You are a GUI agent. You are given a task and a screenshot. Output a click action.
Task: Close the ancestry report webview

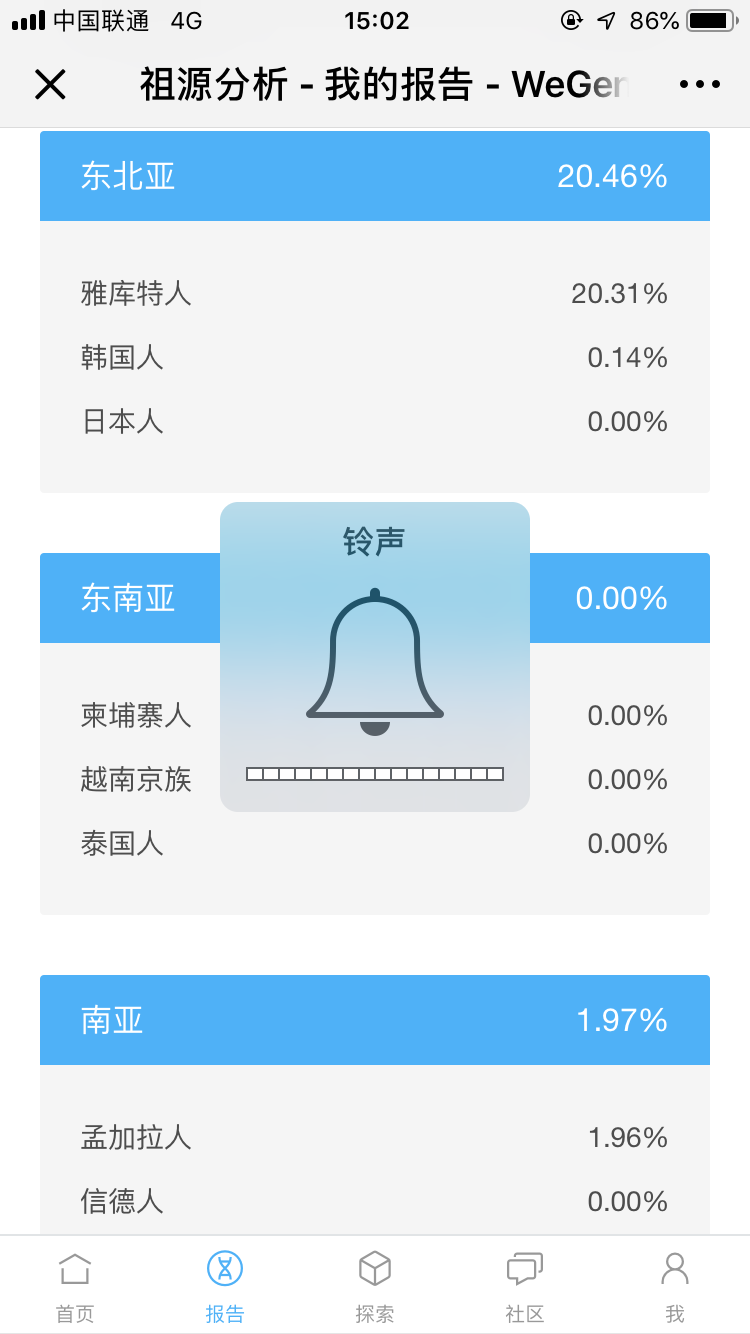pos(50,85)
